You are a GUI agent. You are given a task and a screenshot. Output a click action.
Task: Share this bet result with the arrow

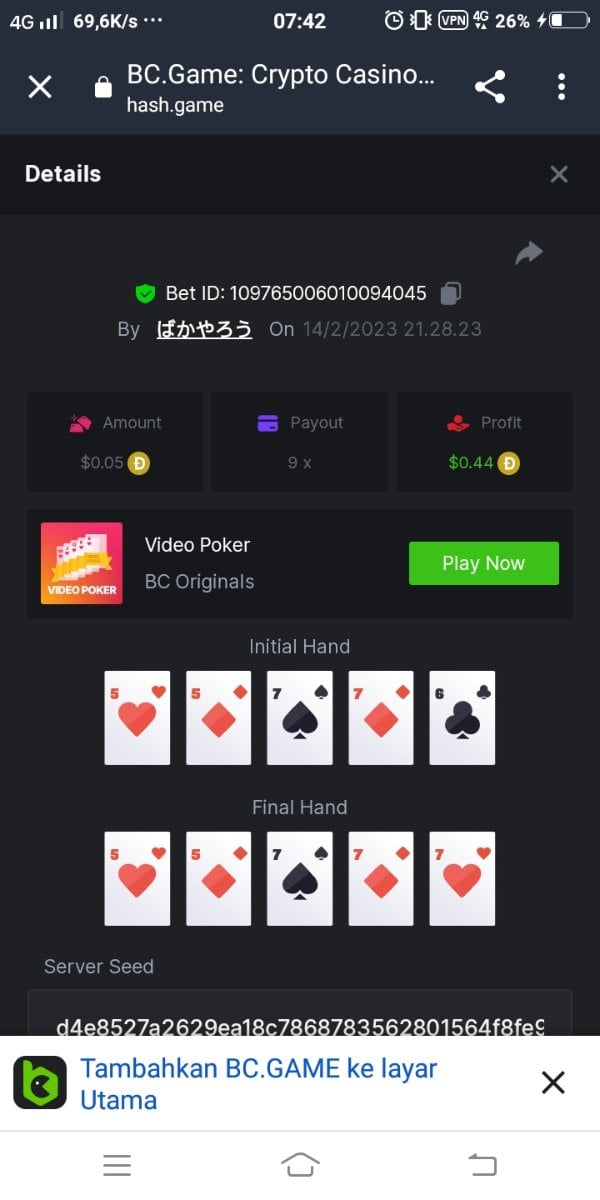[x=528, y=254]
